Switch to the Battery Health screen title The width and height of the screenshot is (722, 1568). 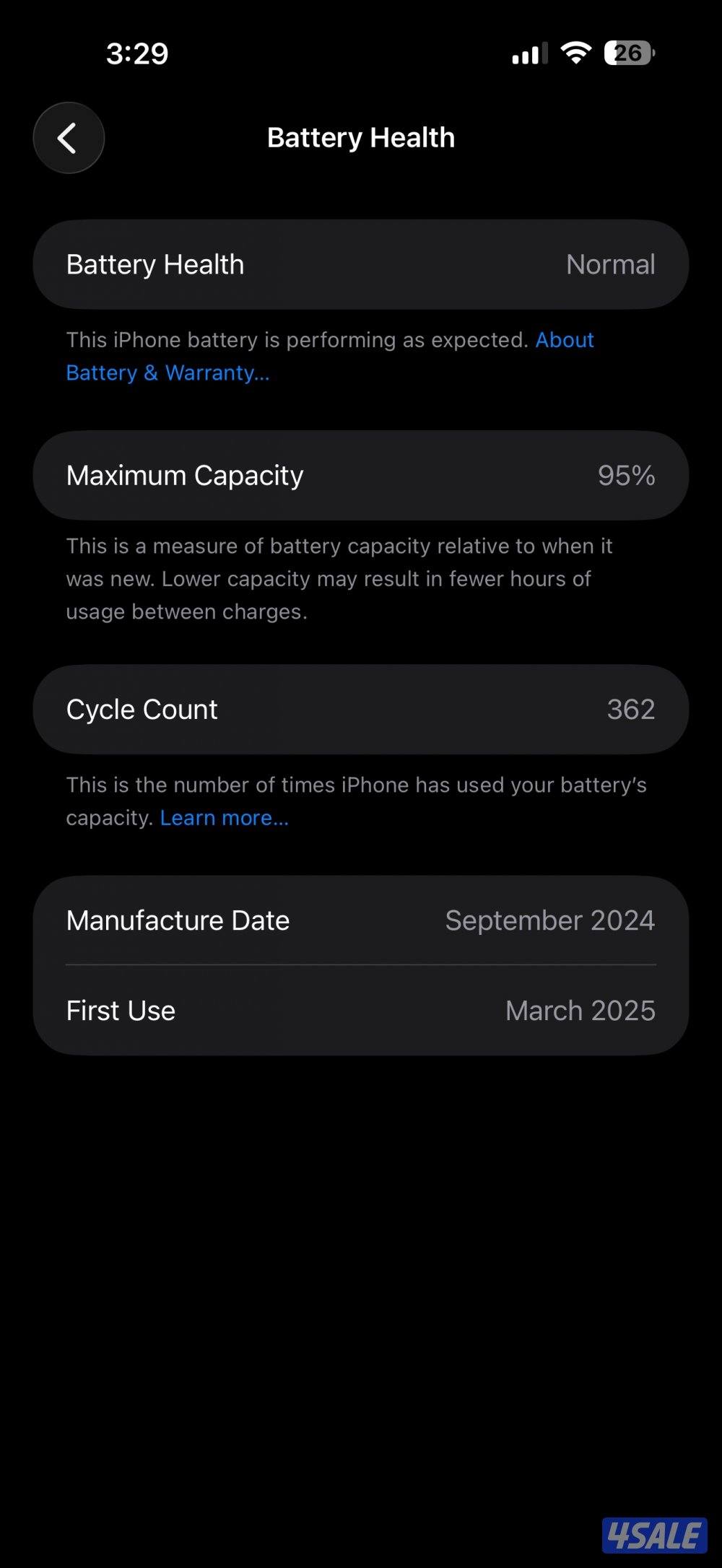click(360, 137)
